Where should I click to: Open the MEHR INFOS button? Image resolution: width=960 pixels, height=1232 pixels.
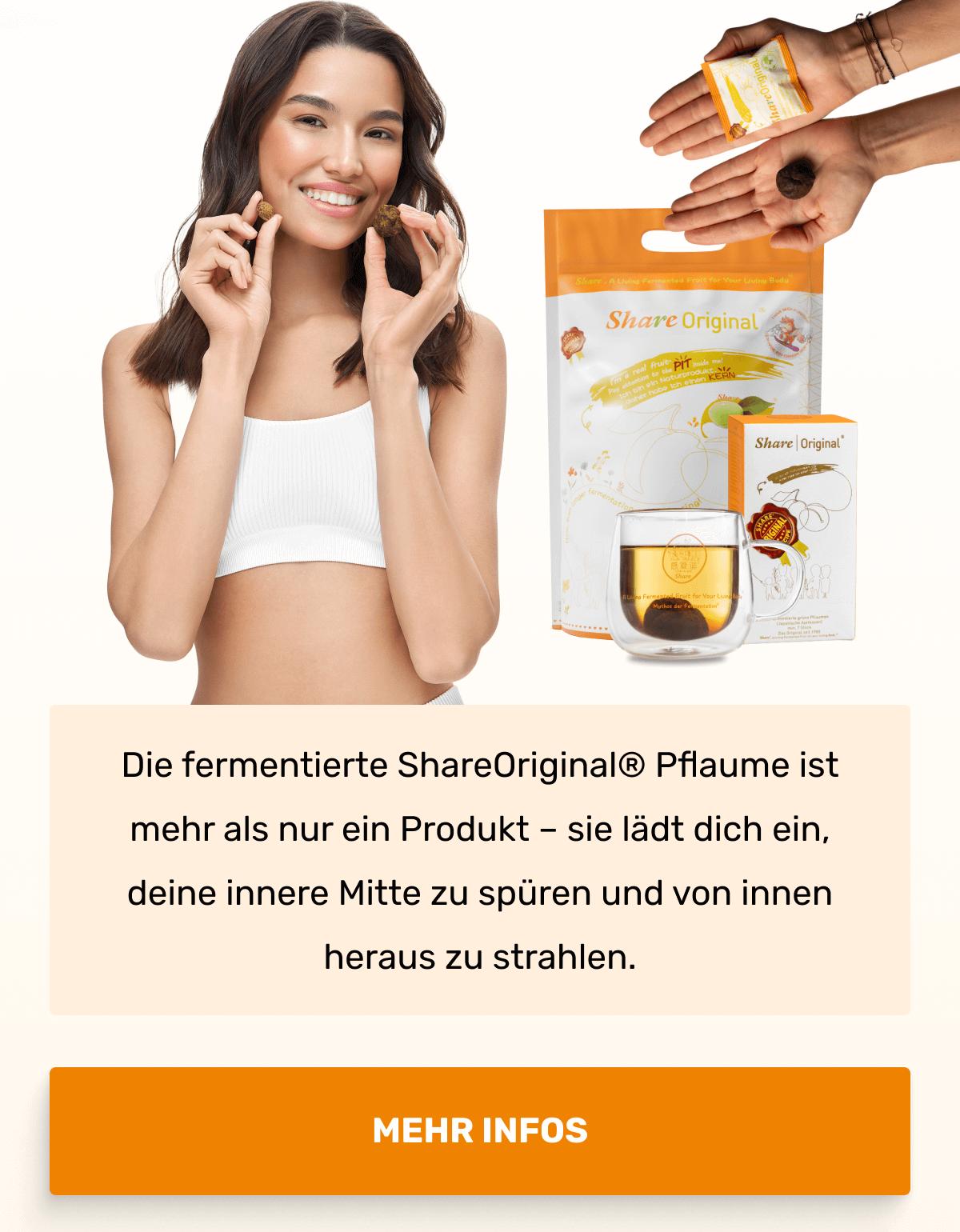tap(480, 1130)
